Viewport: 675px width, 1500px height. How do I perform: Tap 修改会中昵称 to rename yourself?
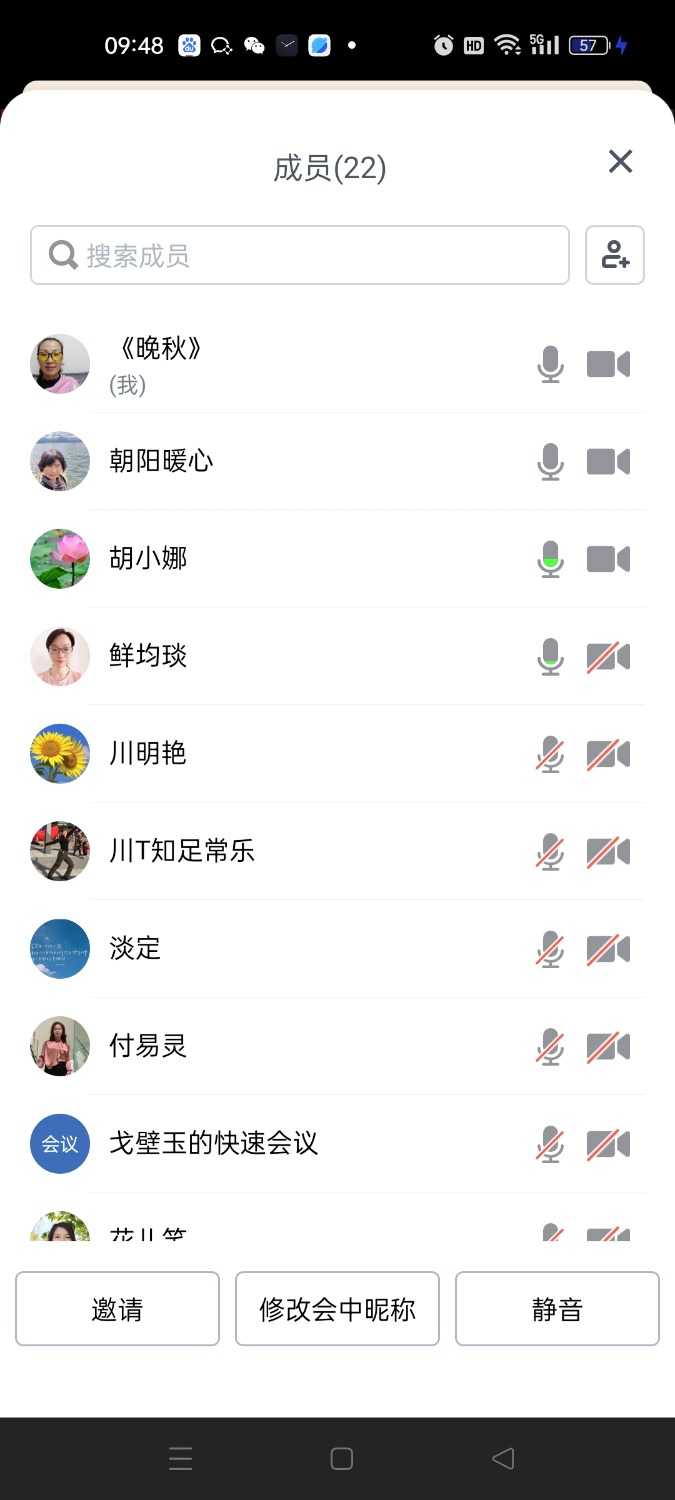click(337, 1309)
